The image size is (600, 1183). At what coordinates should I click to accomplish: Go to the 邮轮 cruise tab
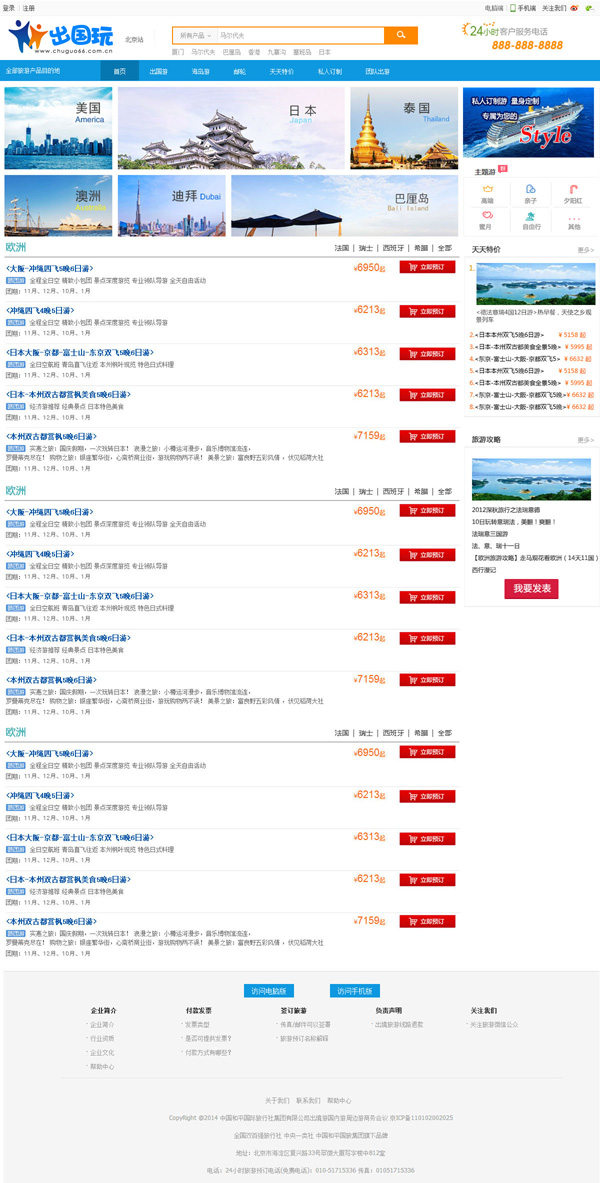[x=240, y=72]
